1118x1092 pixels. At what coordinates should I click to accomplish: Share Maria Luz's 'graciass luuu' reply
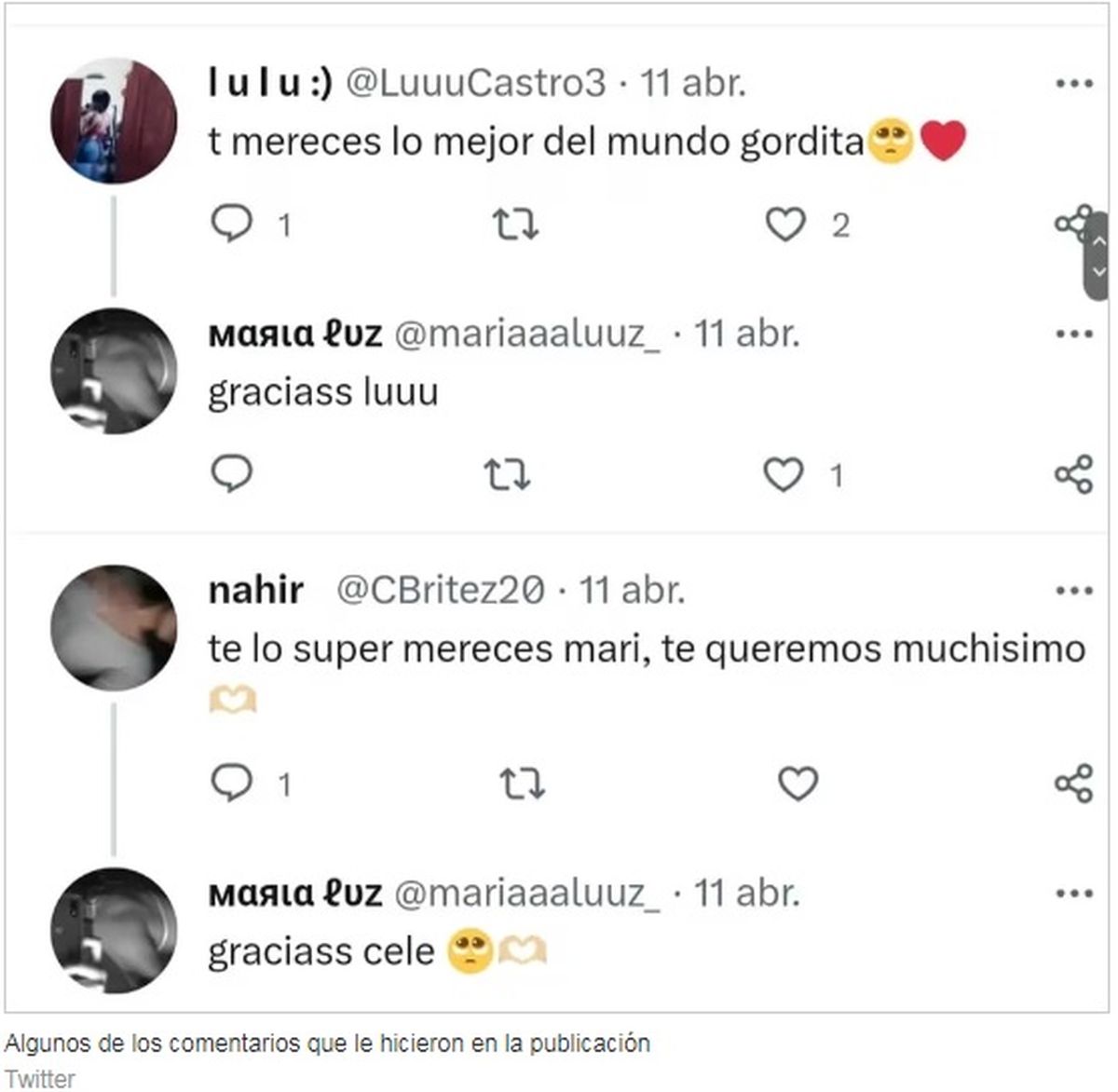(x=1073, y=474)
